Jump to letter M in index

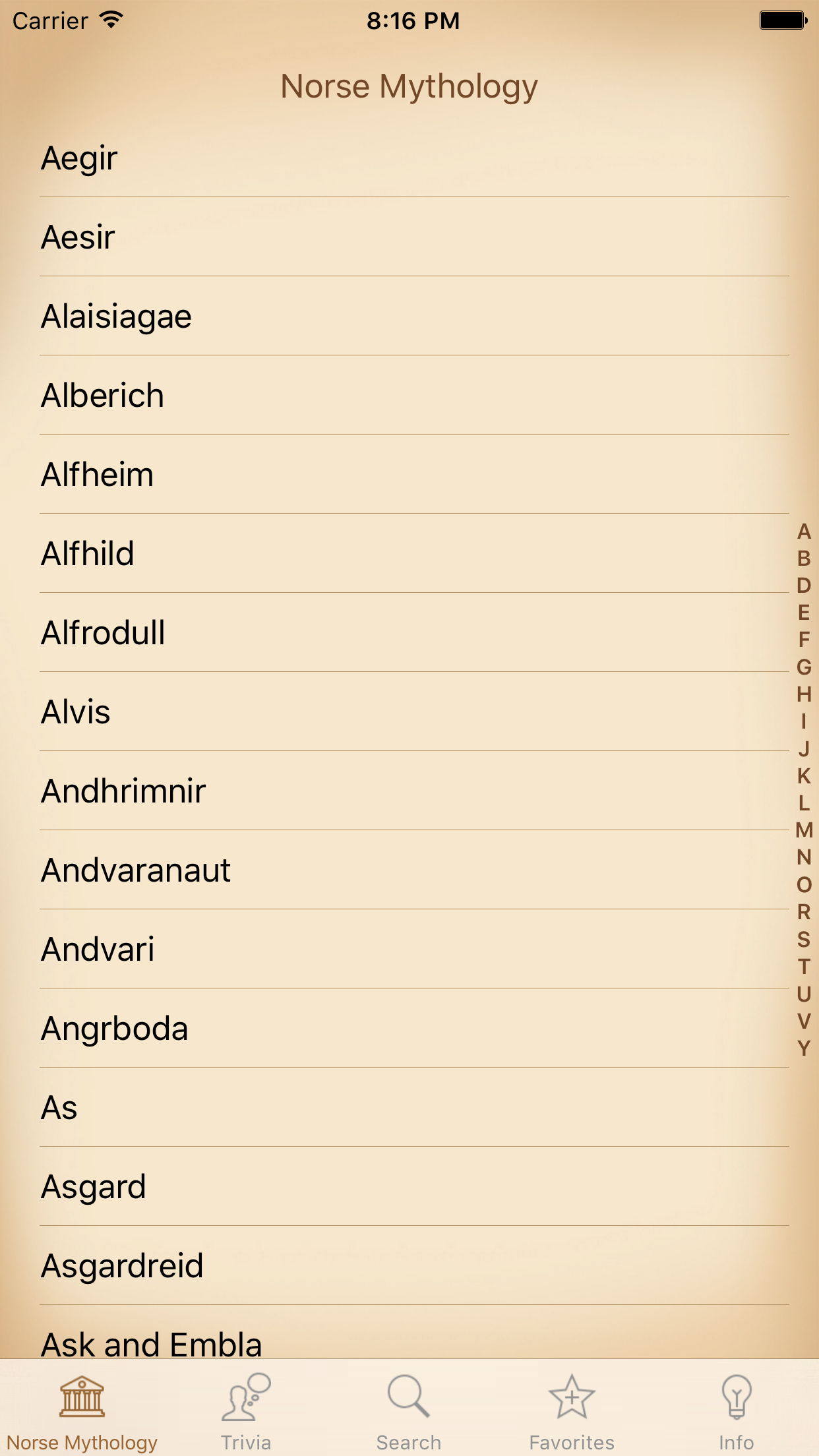pos(804,830)
